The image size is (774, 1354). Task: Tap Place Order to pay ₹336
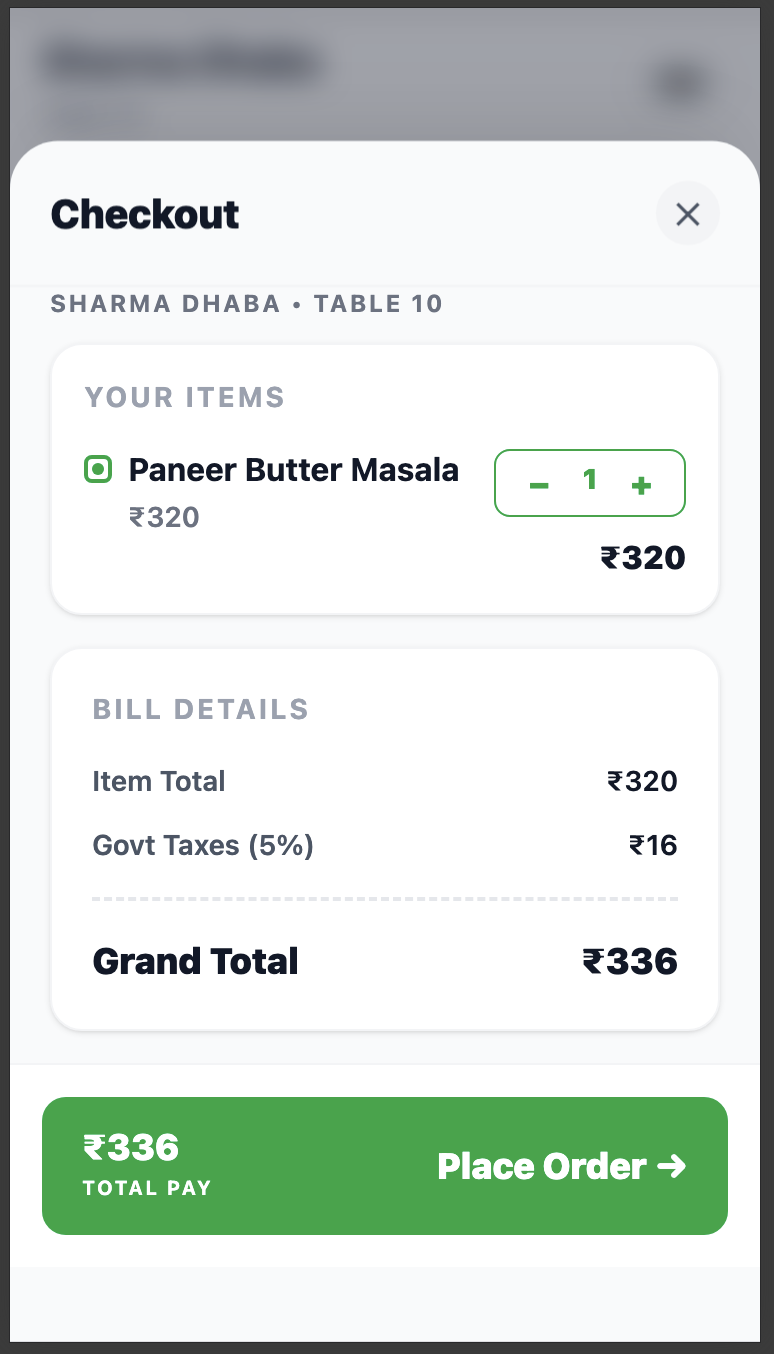click(385, 1166)
